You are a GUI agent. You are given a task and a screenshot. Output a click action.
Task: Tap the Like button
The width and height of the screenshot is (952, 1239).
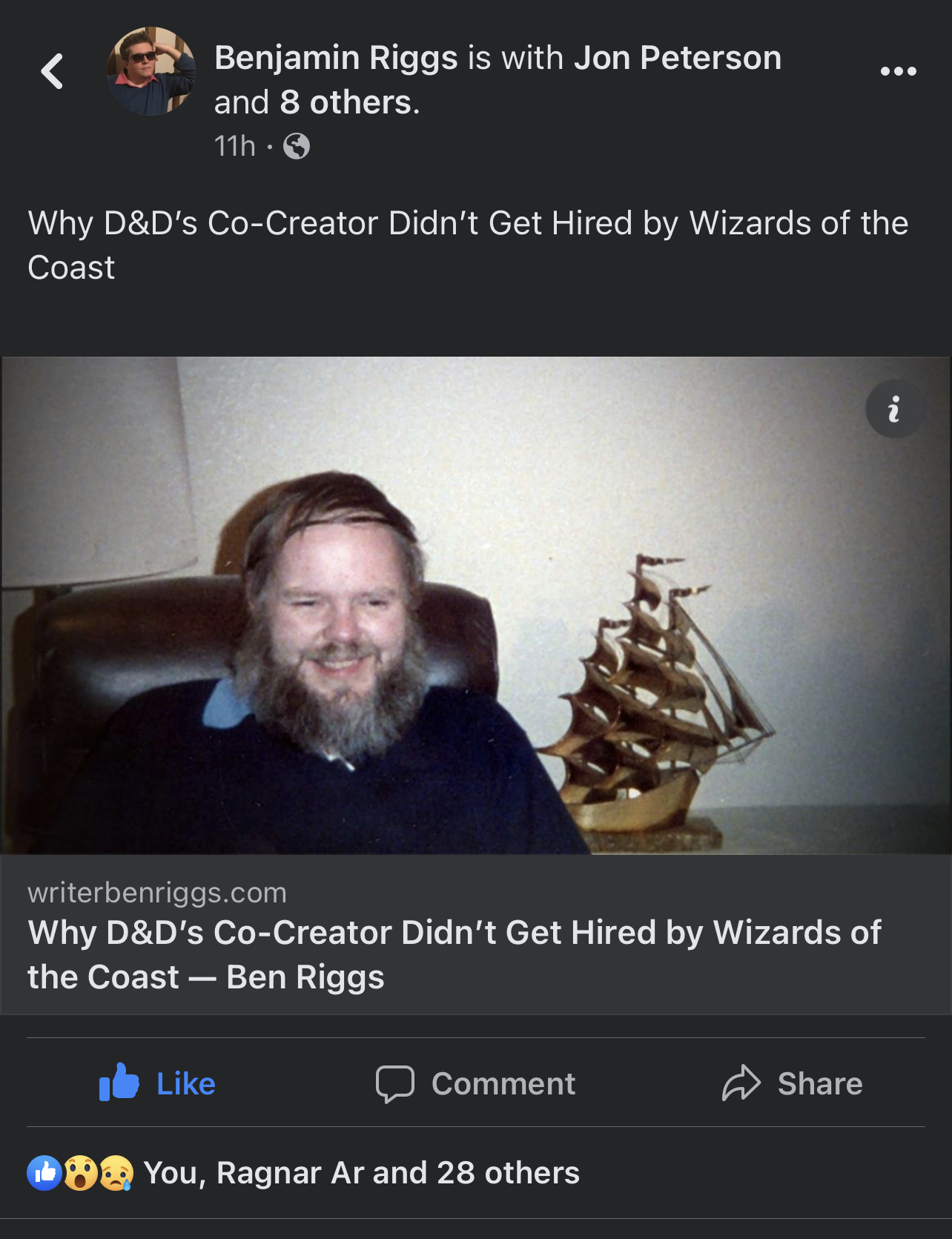[158, 1083]
